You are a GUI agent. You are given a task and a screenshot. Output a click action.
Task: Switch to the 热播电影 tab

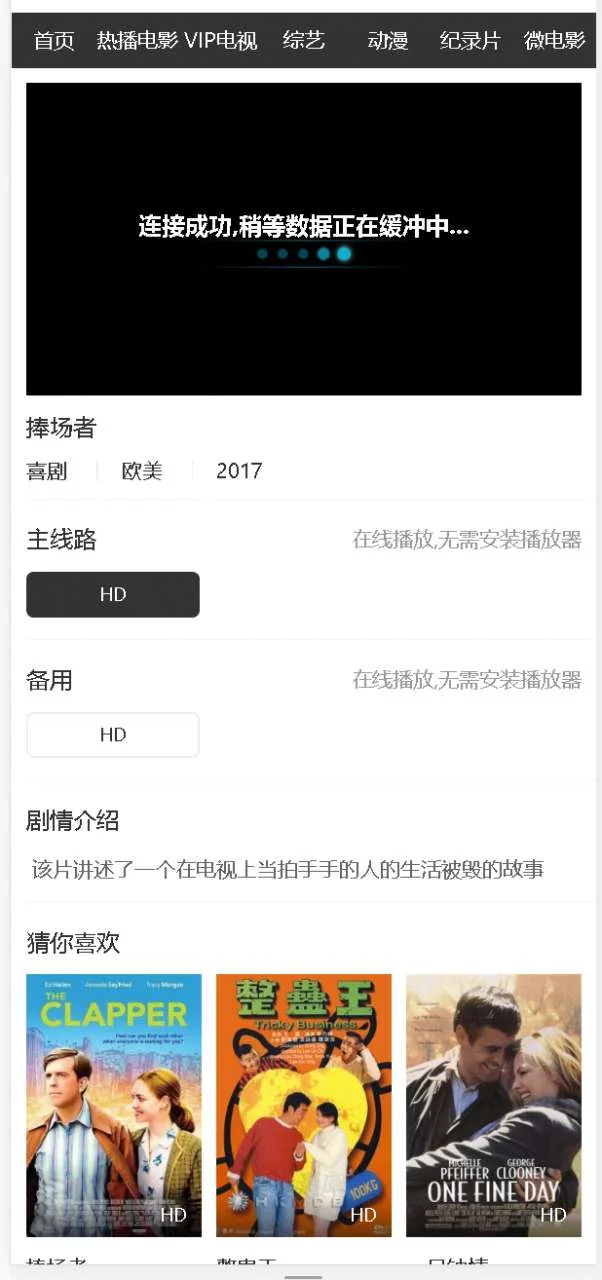coord(137,41)
